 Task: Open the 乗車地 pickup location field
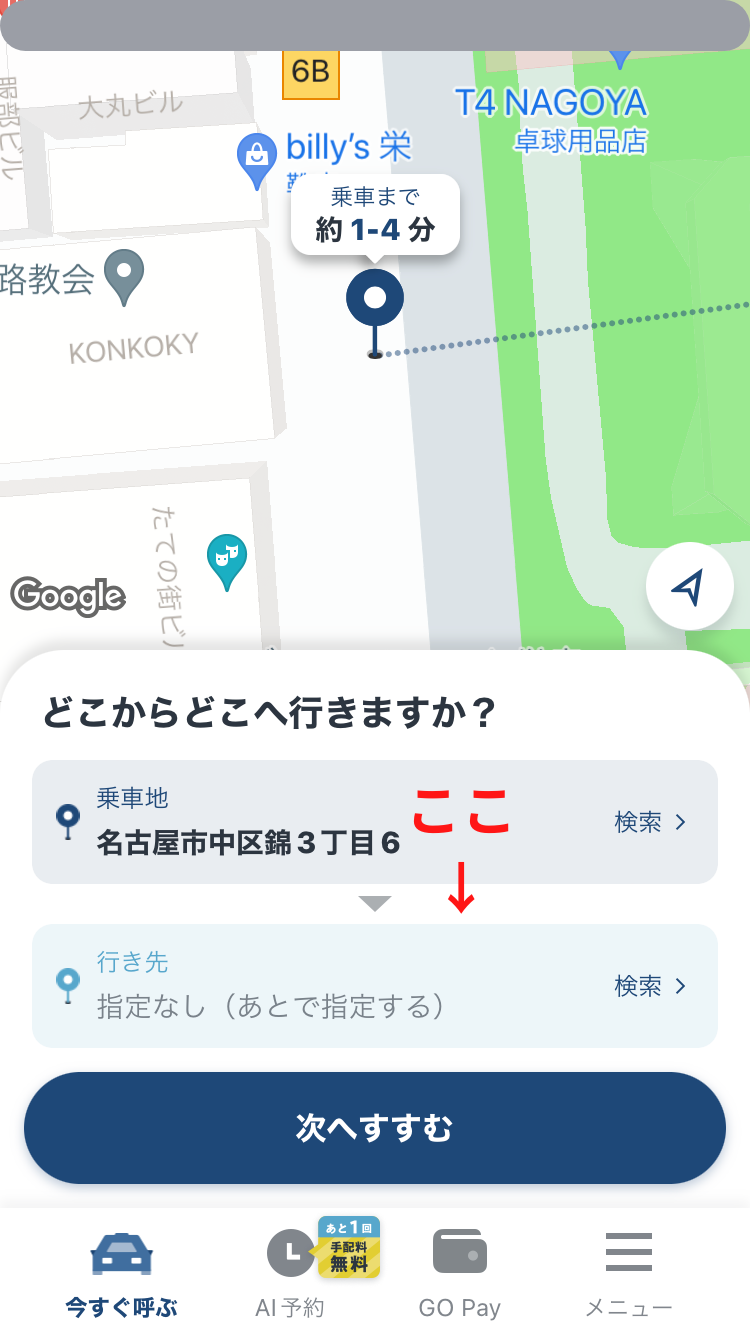tap(375, 822)
